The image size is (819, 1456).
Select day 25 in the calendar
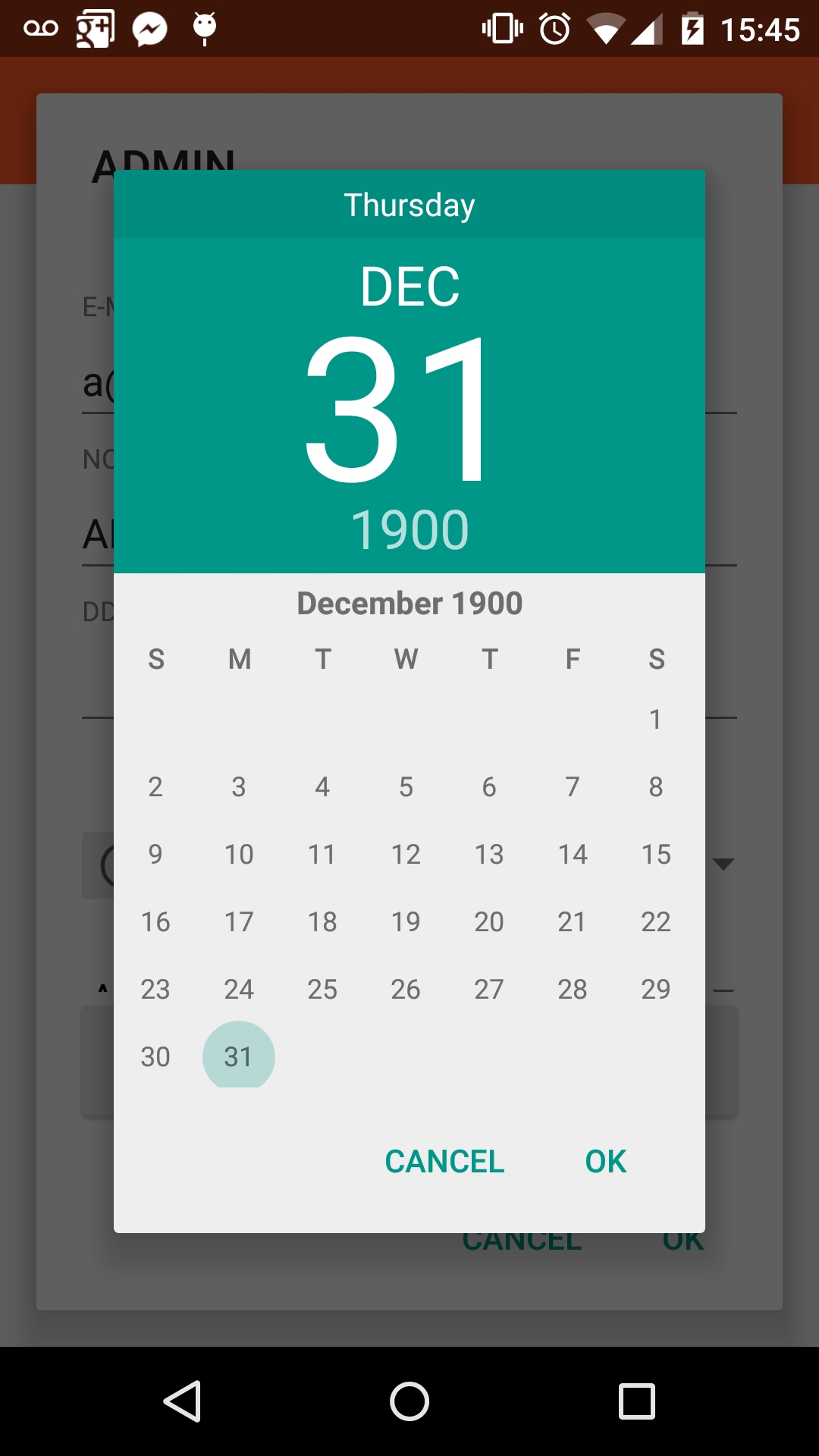322,989
